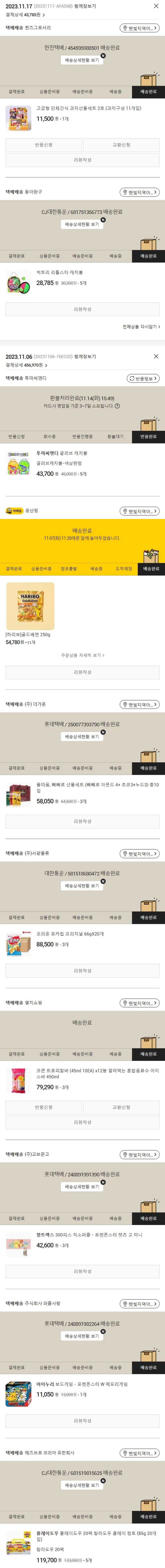View delivery status for 롯데택배 250077393790
165x1568 pixels.
(82, 736)
